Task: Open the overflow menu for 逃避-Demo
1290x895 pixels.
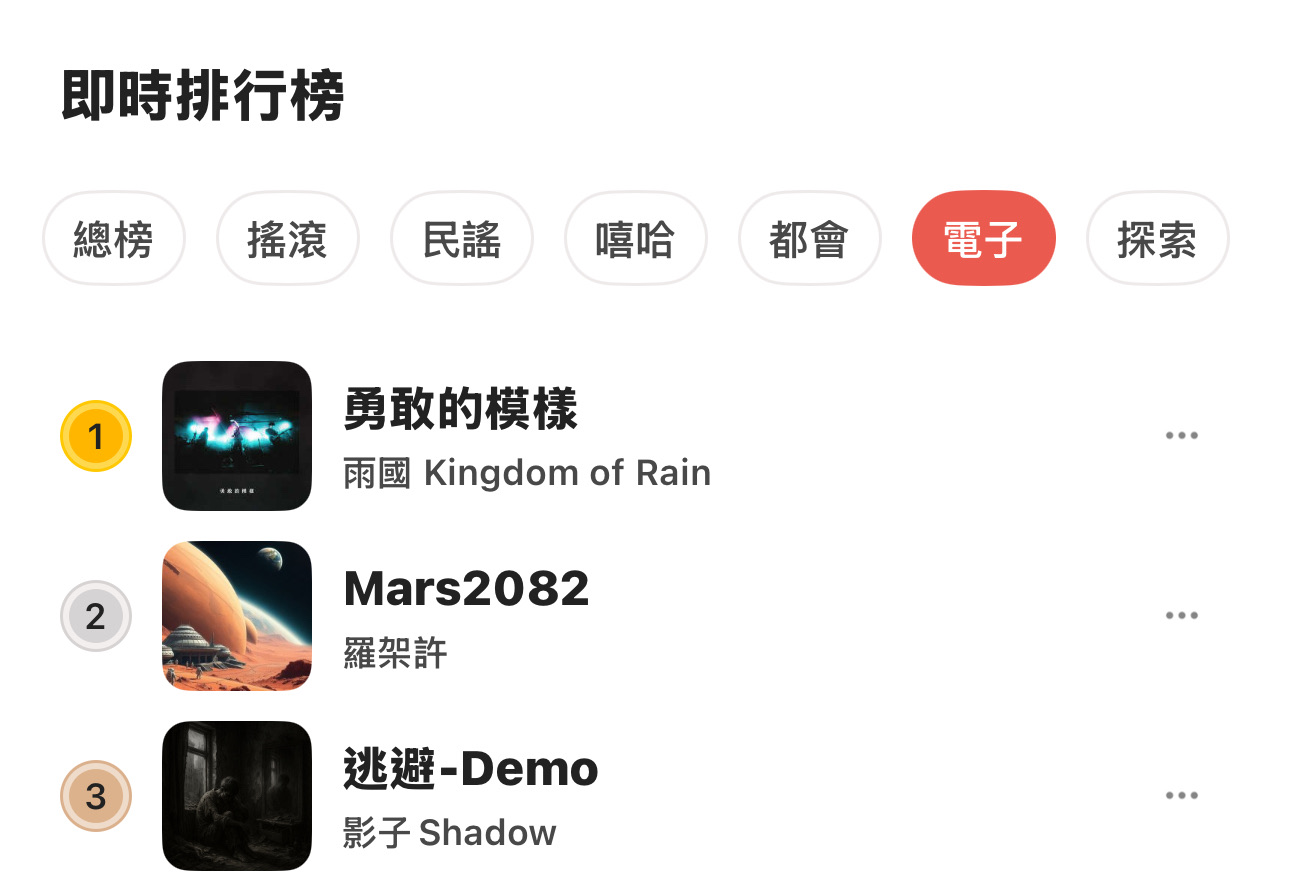Action: (1181, 796)
